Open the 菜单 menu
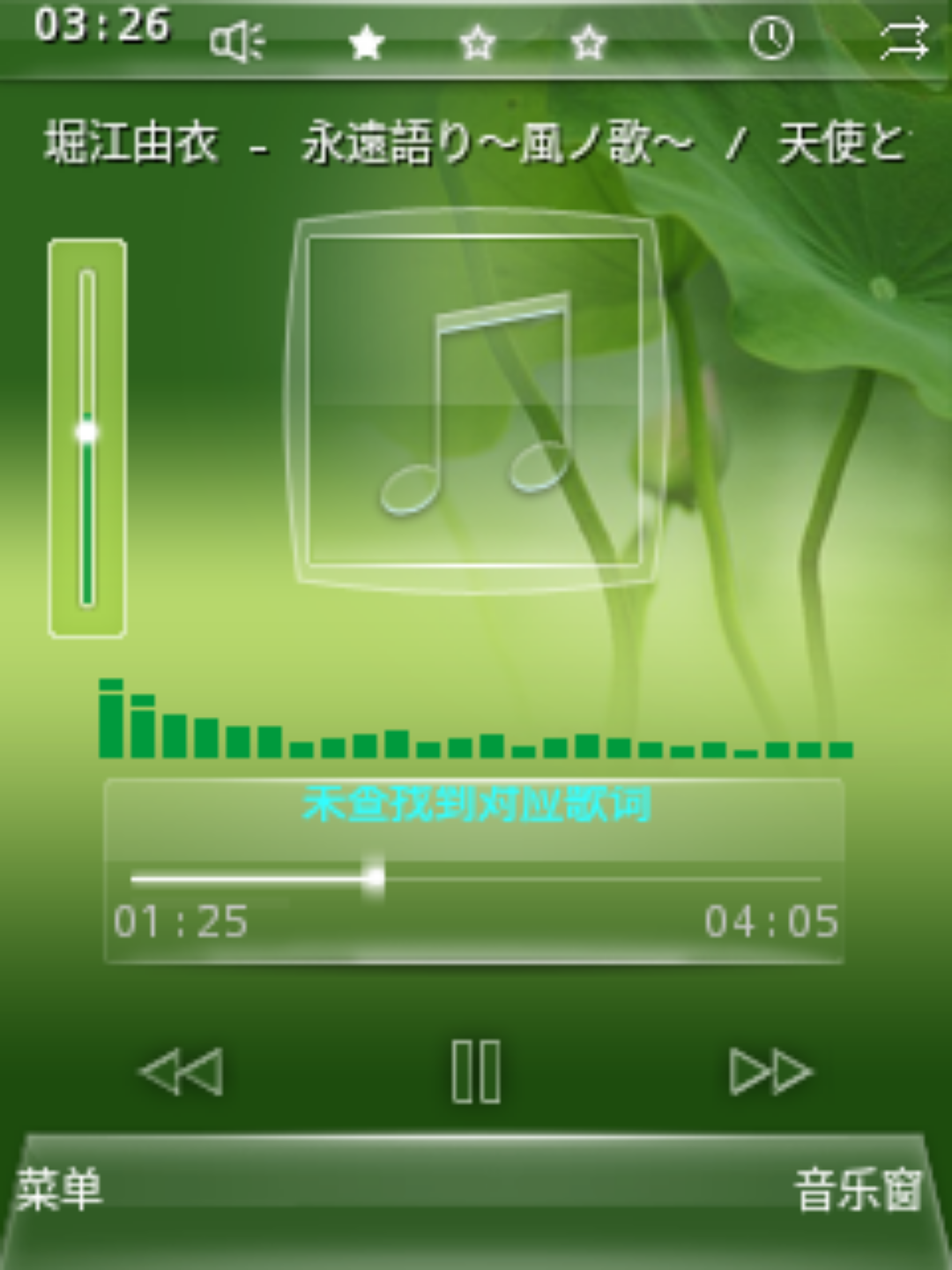Image resolution: width=952 pixels, height=1270 pixels. 60,1189
